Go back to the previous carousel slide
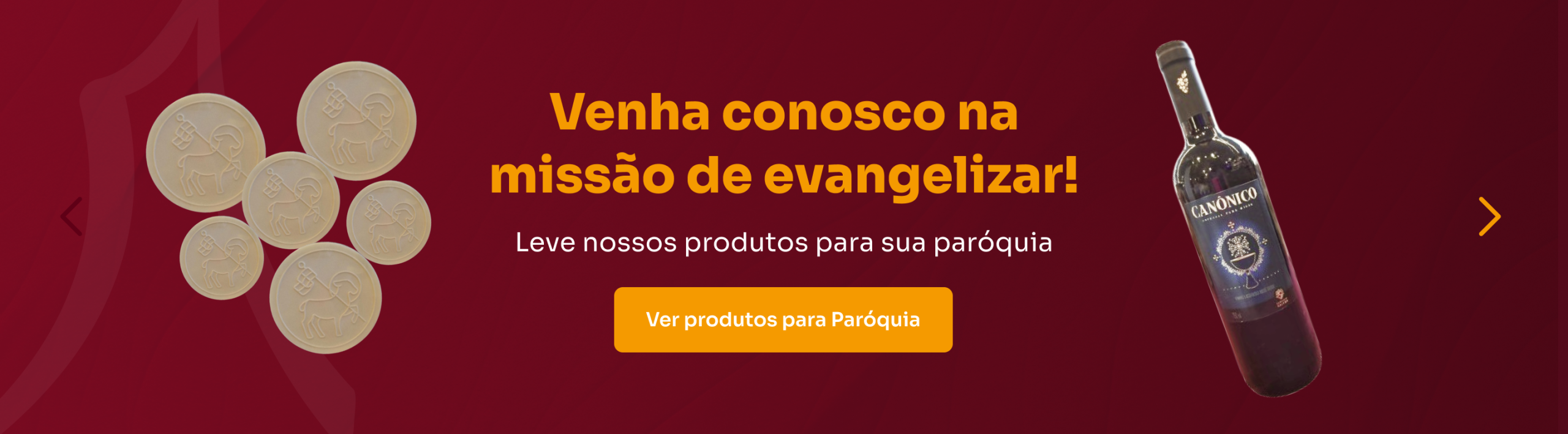The image size is (1568, 434). point(72,216)
